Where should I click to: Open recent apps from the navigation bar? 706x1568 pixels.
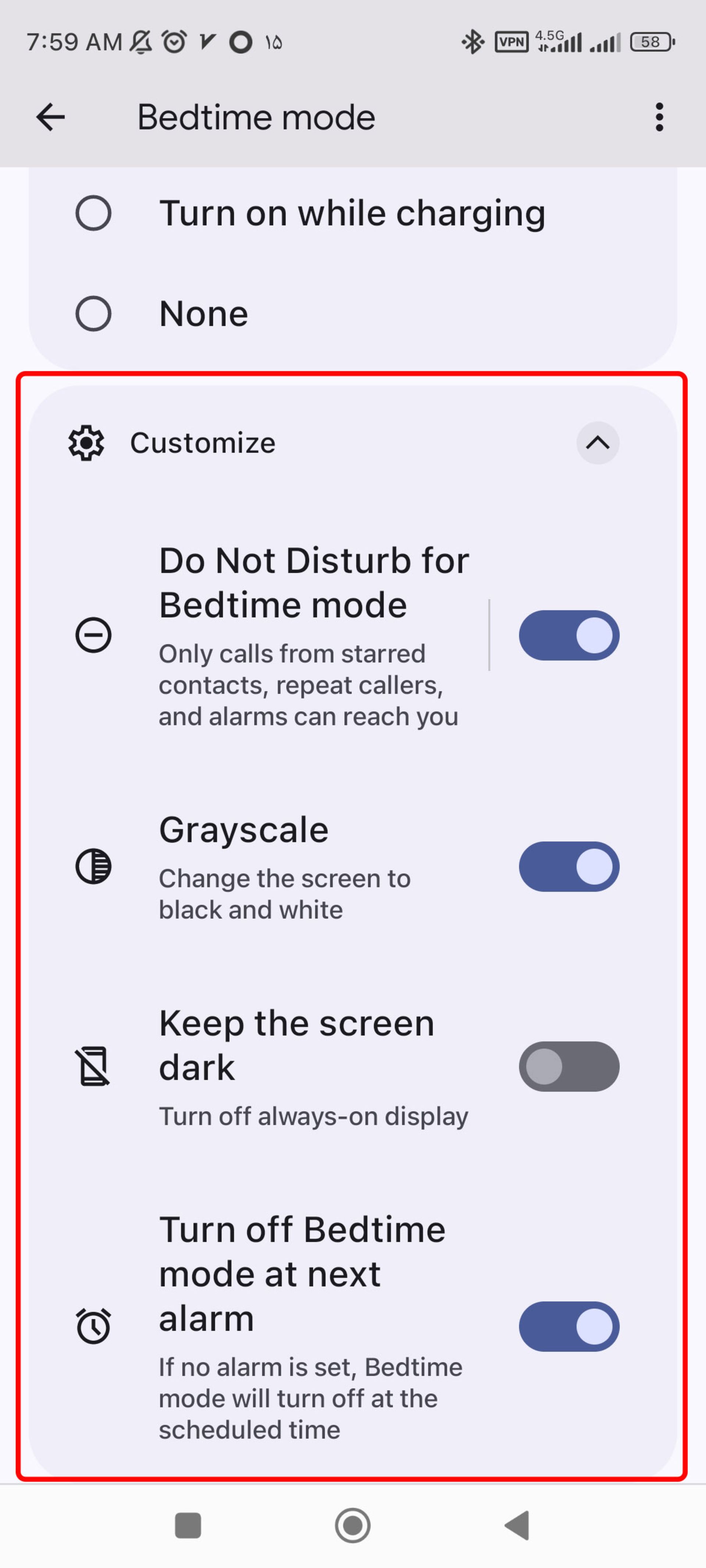tap(188, 1525)
